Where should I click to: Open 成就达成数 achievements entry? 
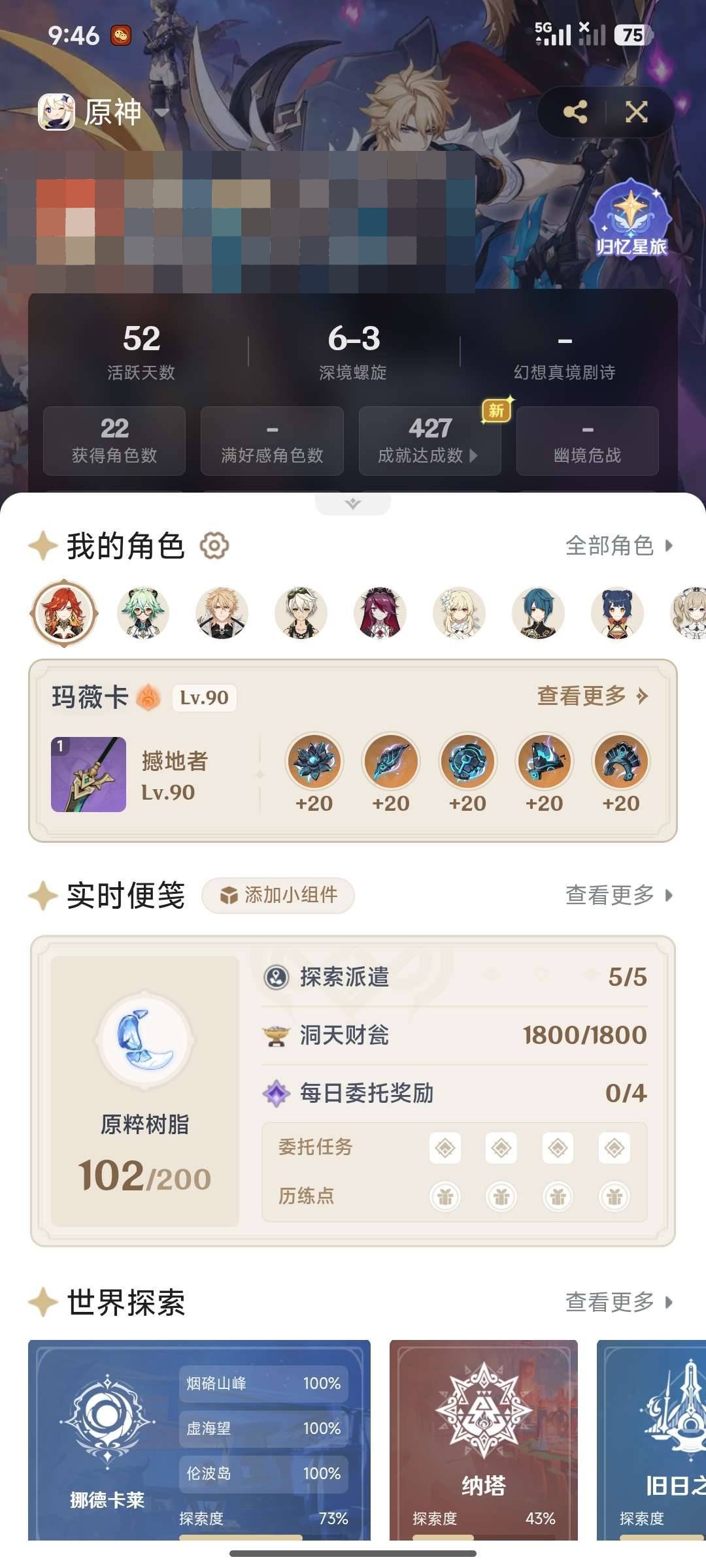430,441
